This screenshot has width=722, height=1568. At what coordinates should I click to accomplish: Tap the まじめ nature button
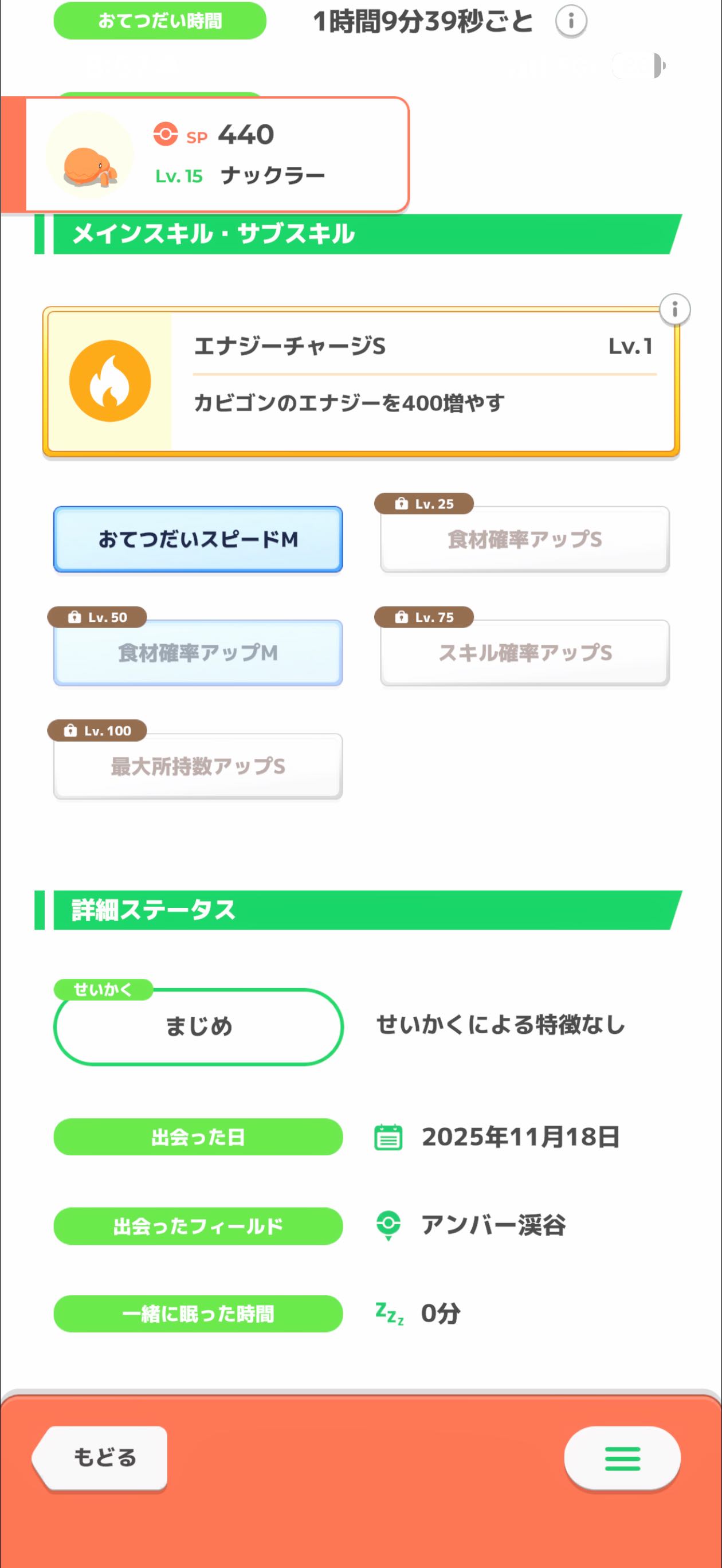pyautogui.click(x=198, y=1026)
